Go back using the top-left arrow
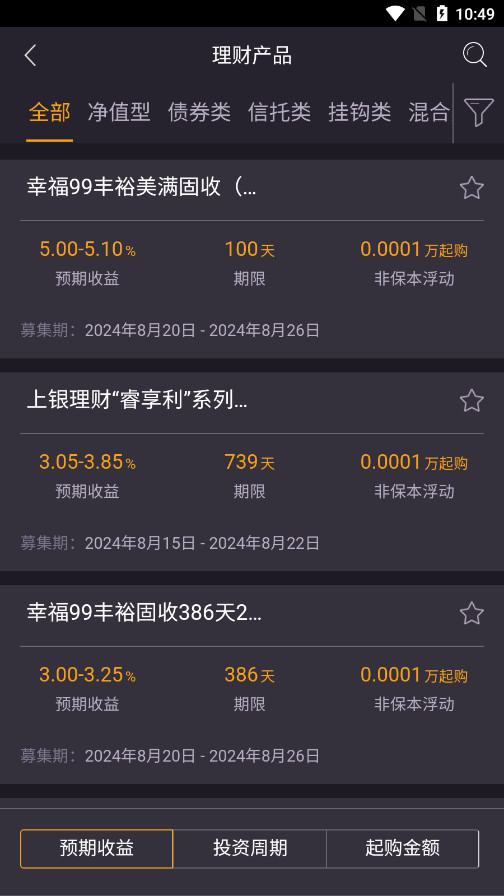Screen dimensions: 504x896 pyautogui.click(x=30, y=55)
